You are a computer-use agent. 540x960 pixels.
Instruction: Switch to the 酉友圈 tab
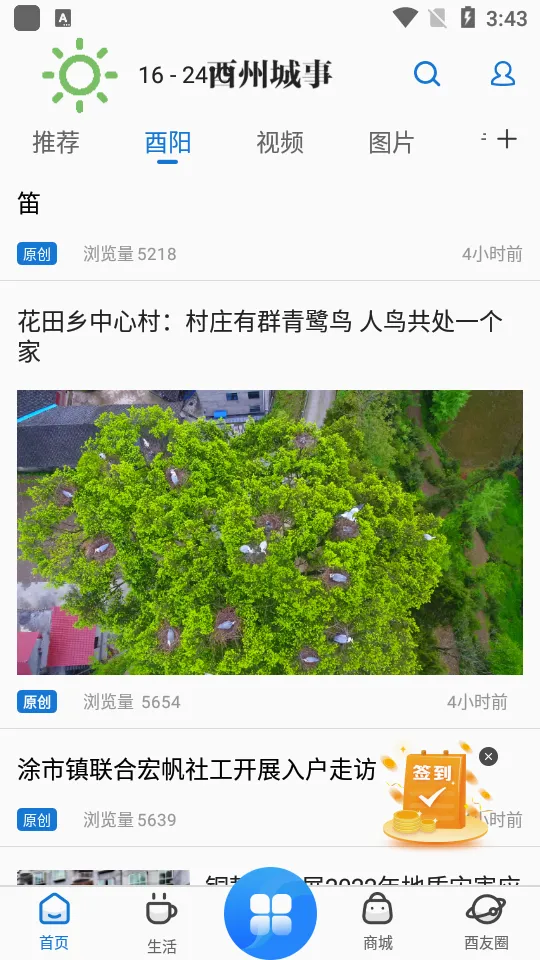[486, 922]
